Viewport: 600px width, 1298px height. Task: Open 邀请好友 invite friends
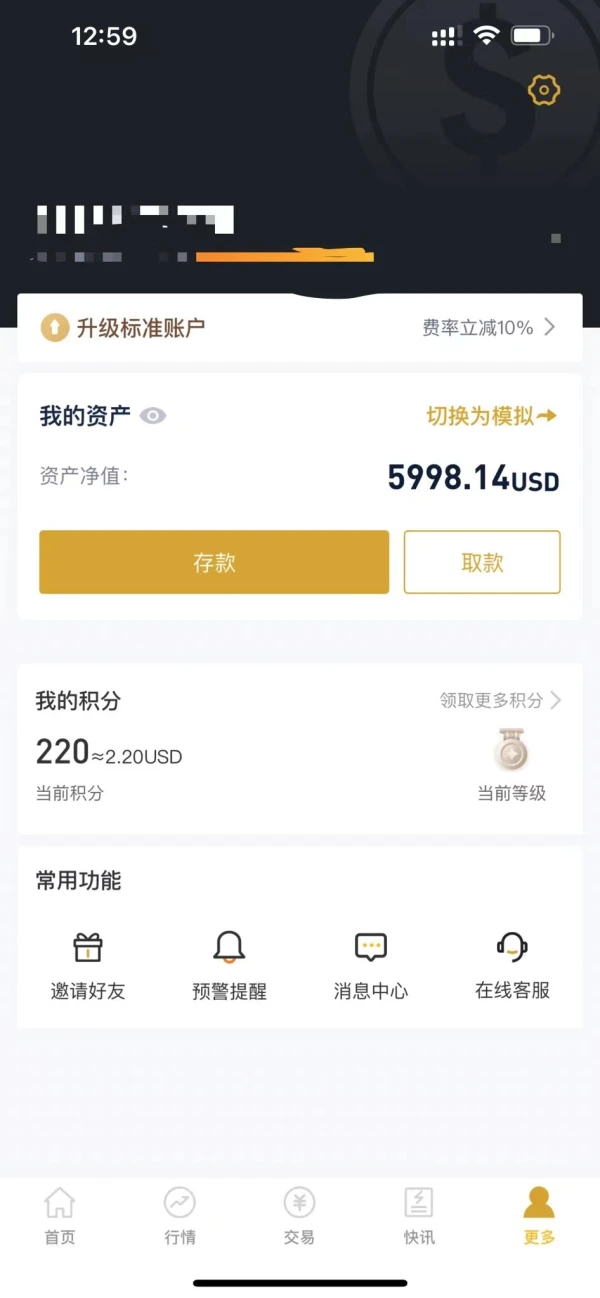point(88,965)
